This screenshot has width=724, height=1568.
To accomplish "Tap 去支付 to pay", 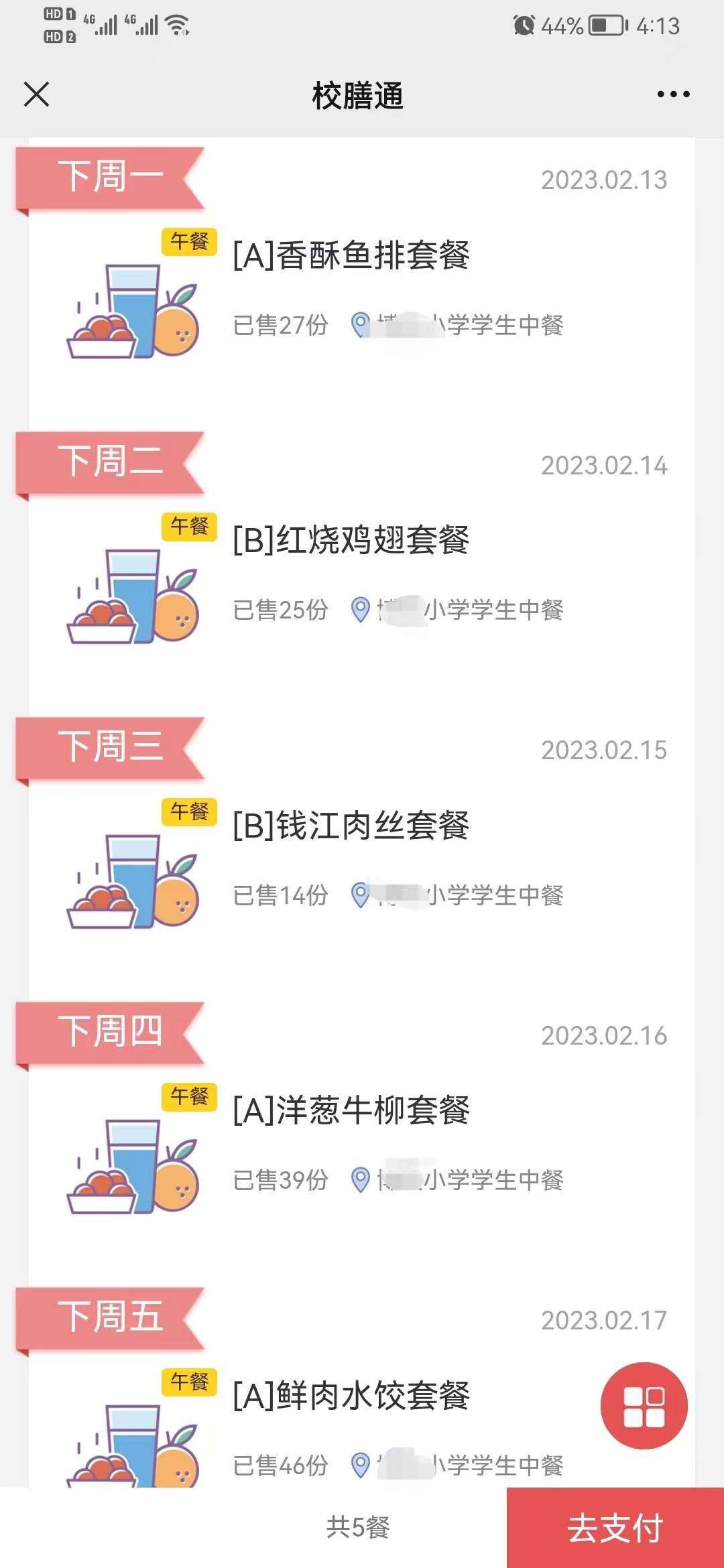I will coord(615,1528).
